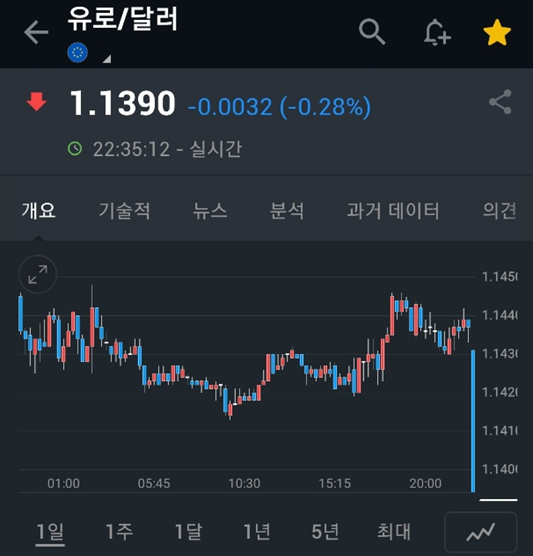Select the 의견 tab
Screen dimensions: 533x556
pyautogui.click(x=499, y=211)
